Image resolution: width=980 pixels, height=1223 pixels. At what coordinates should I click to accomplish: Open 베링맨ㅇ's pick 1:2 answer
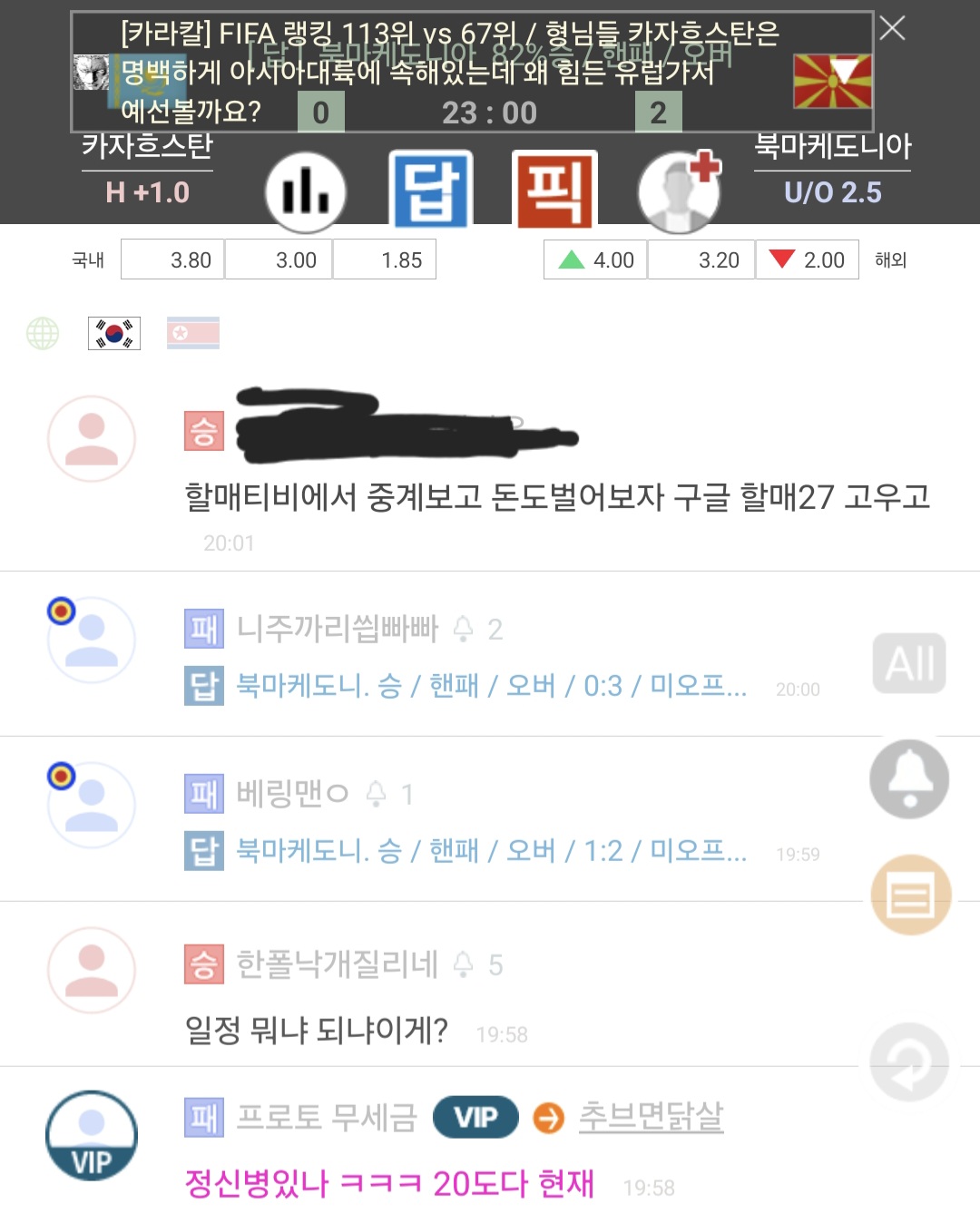[x=490, y=851]
